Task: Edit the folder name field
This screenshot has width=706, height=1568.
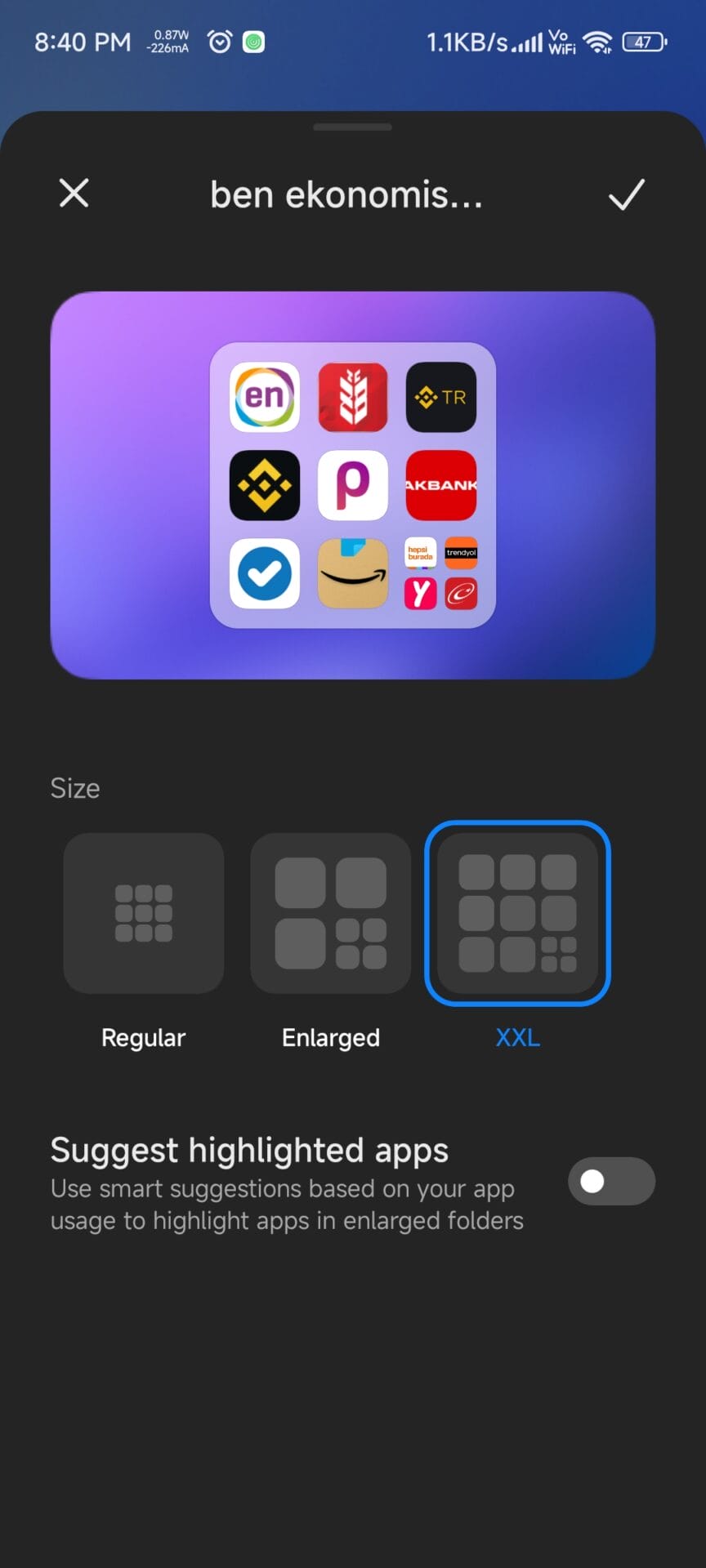Action: coord(346,195)
